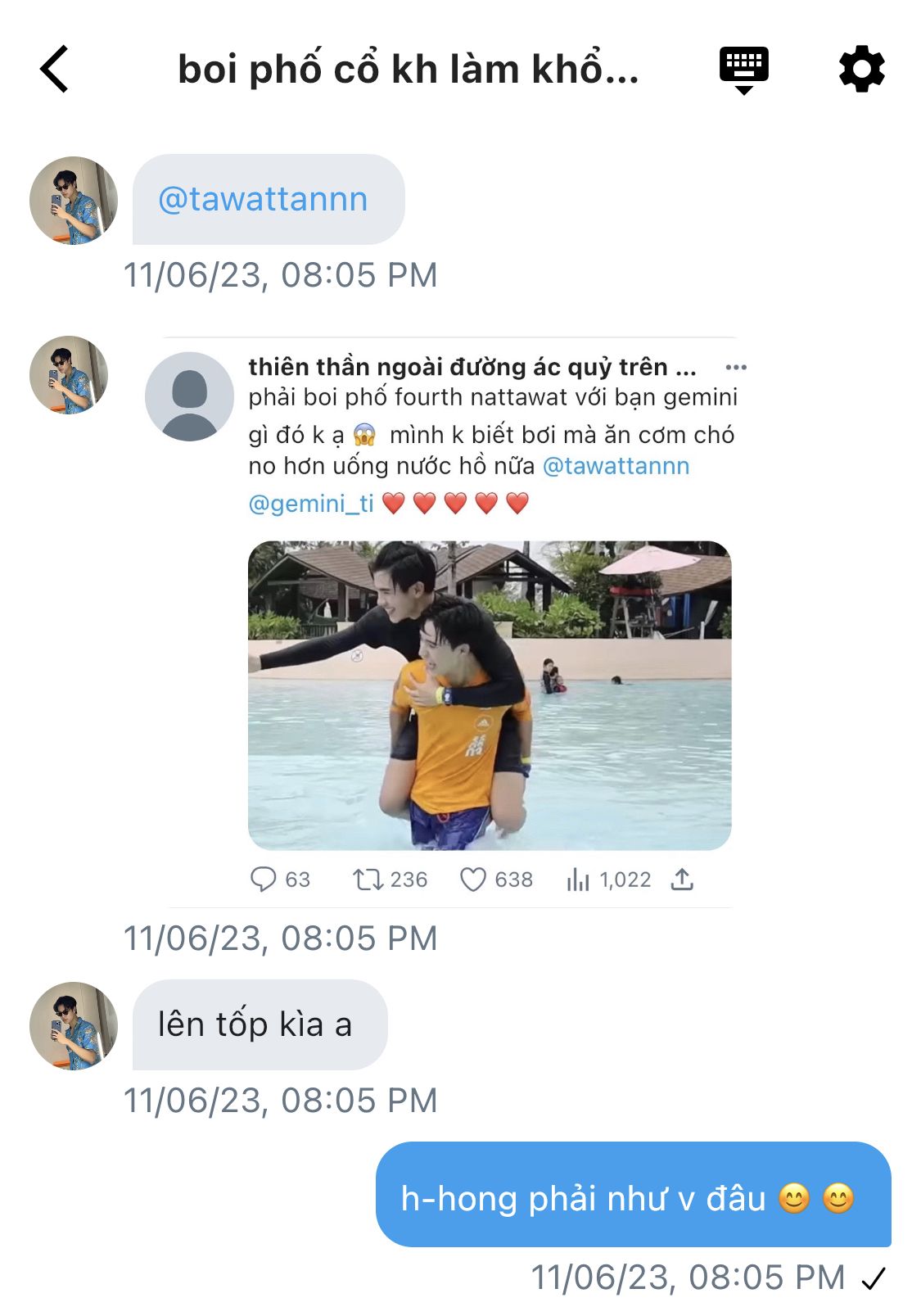921x1316 pixels.
Task: Tap the @gemini_ti mention in the tweet
Action: pyautogui.click(x=311, y=503)
